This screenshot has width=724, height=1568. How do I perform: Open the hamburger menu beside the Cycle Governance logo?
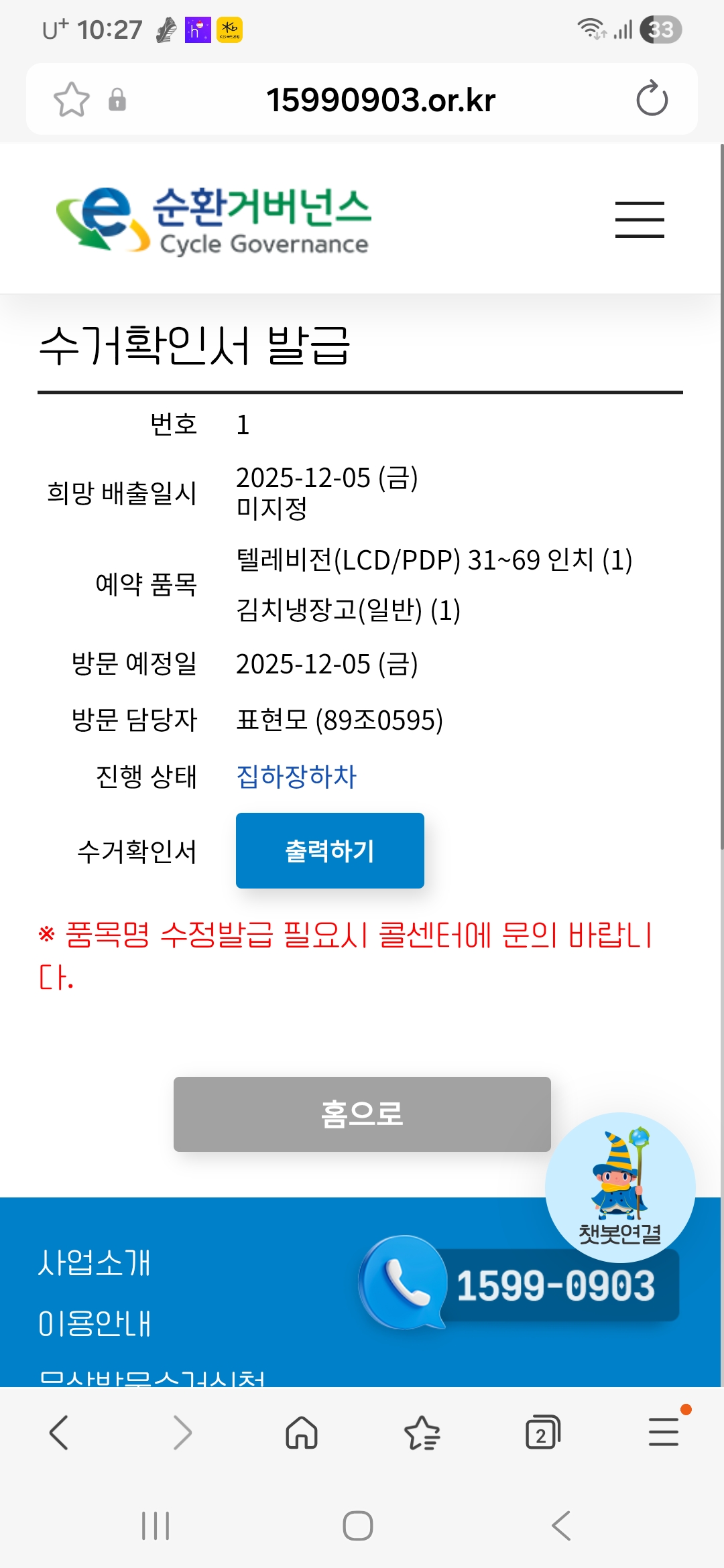click(x=640, y=219)
